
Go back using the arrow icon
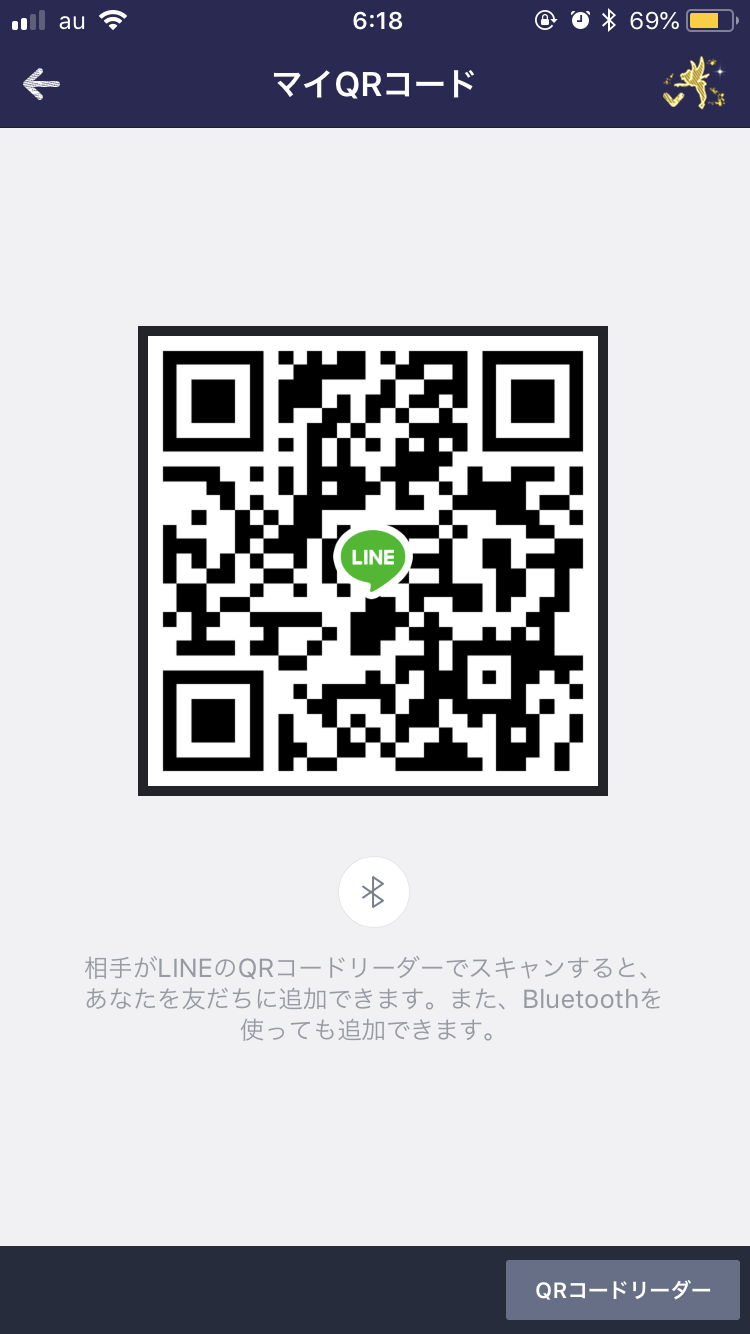[41, 85]
